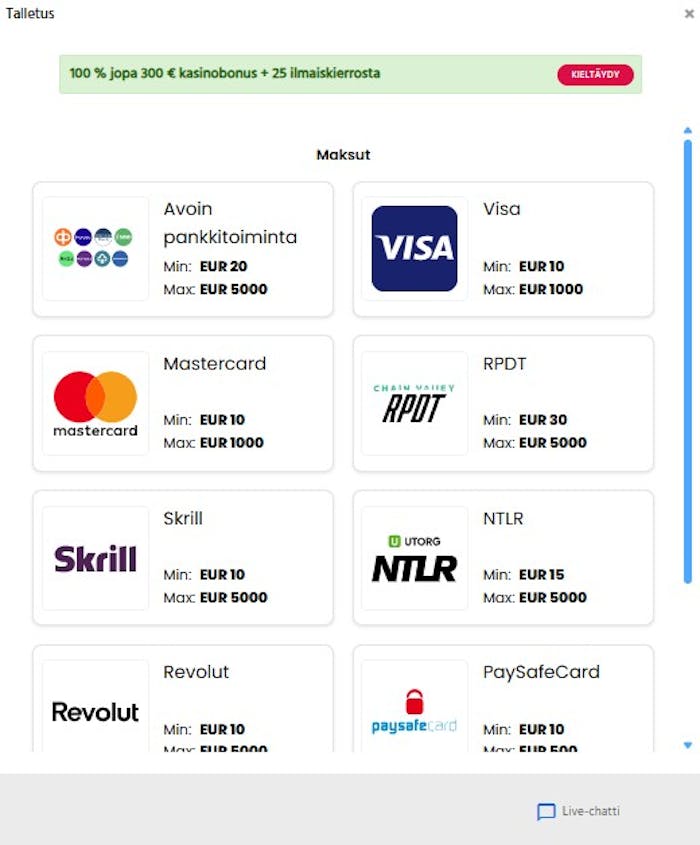Open the Live-chatti support chat
This screenshot has width=700, height=845.
[x=579, y=811]
